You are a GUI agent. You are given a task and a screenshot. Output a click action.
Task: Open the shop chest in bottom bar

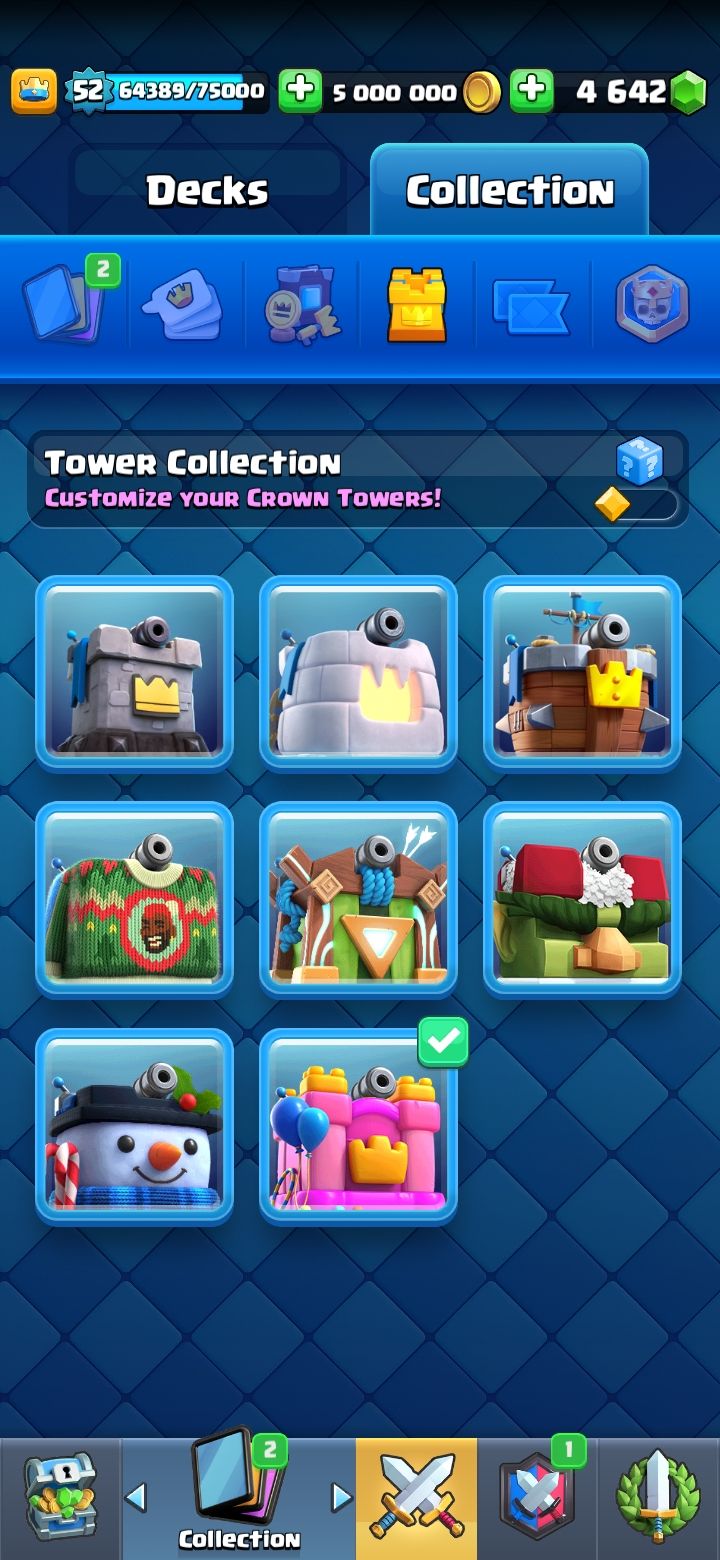60,1495
